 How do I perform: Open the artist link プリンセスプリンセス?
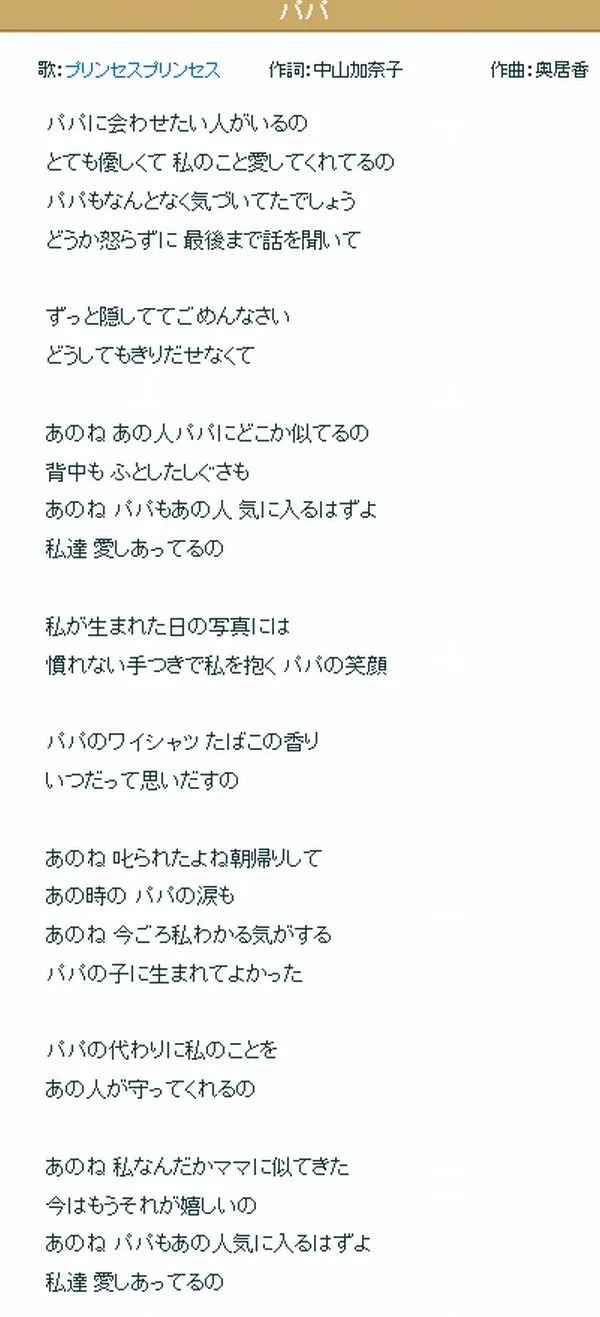143,71
